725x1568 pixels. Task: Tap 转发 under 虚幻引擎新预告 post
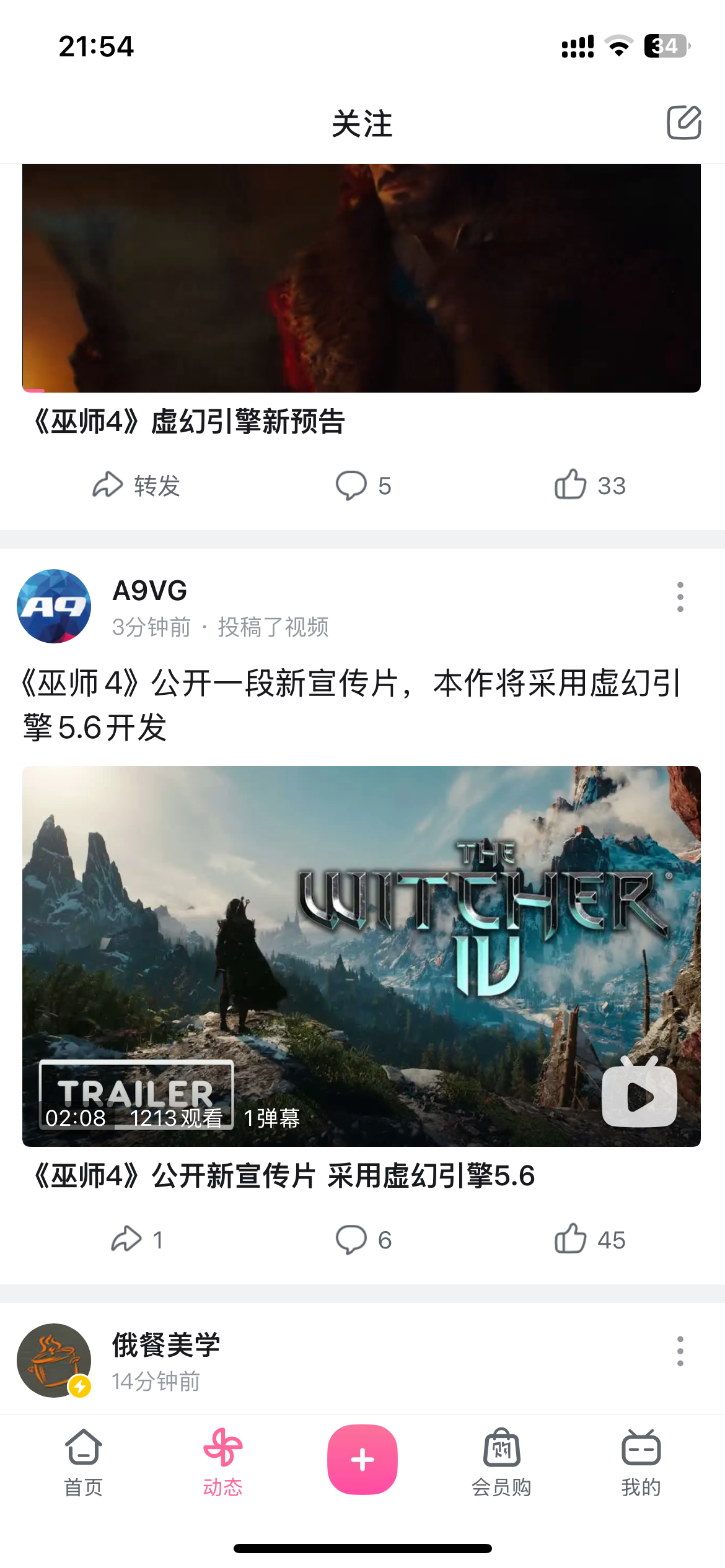(136, 486)
